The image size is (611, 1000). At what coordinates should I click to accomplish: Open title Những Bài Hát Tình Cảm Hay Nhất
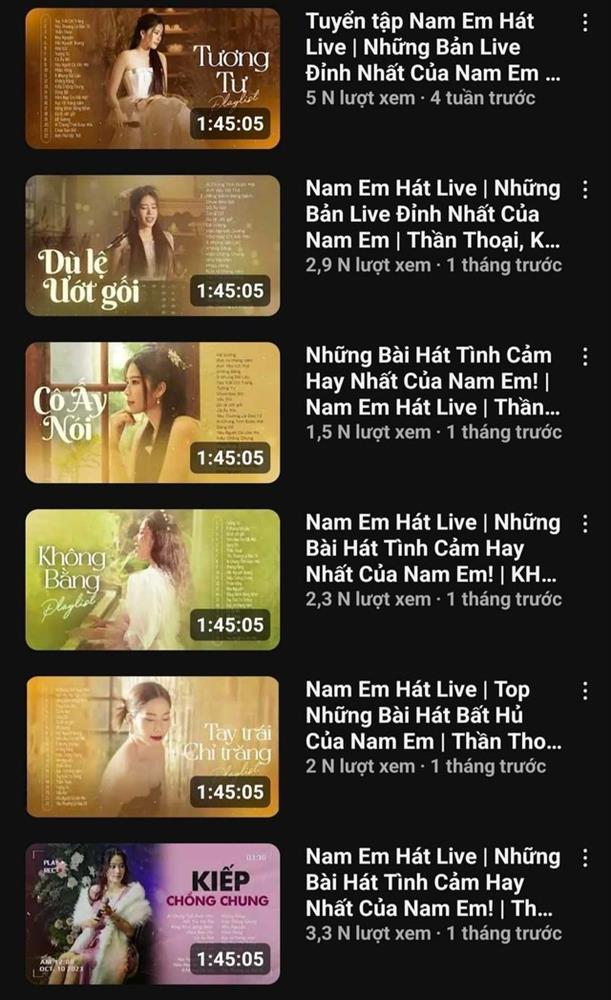point(432,381)
